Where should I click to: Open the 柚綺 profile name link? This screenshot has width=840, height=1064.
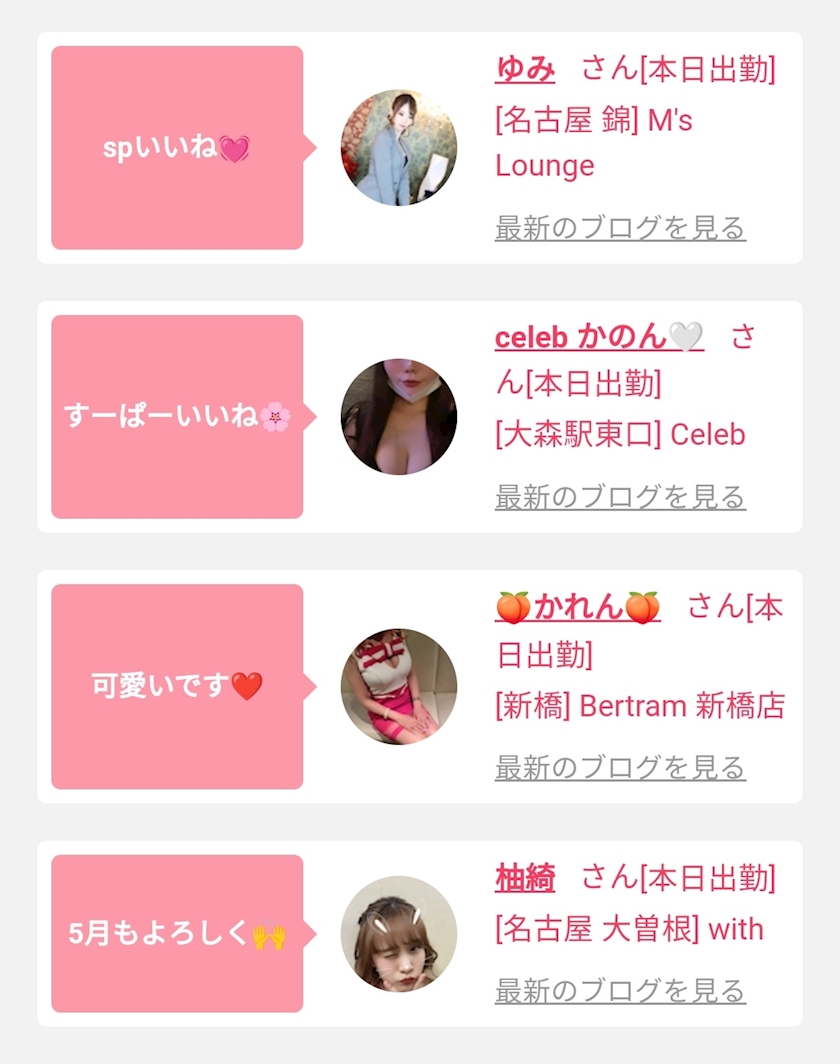[x=524, y=878]
